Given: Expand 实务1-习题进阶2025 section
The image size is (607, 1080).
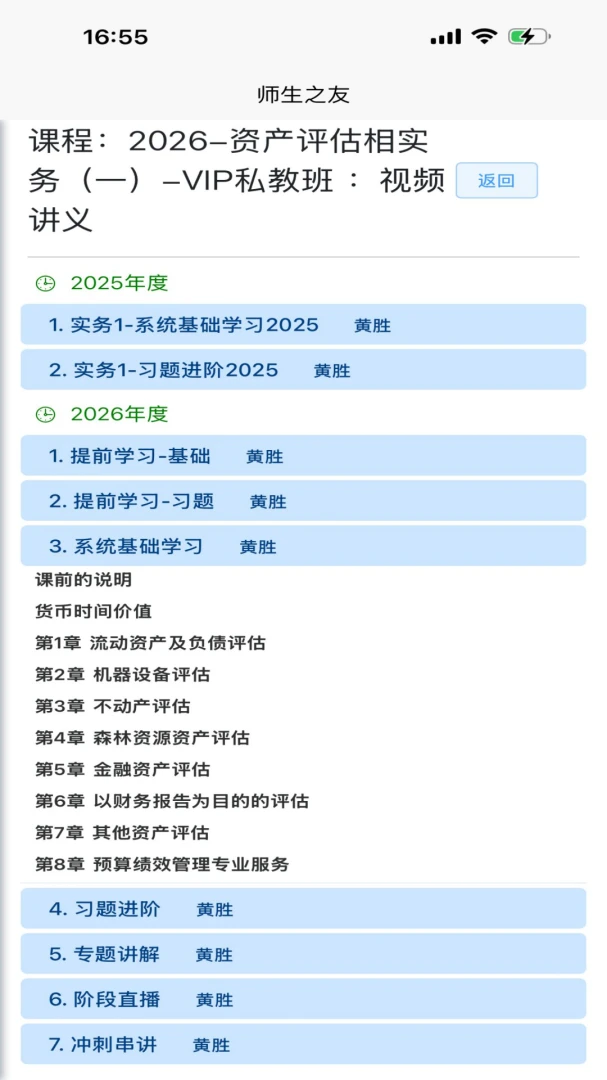Looking at the screenshot, I should point(303,370).
